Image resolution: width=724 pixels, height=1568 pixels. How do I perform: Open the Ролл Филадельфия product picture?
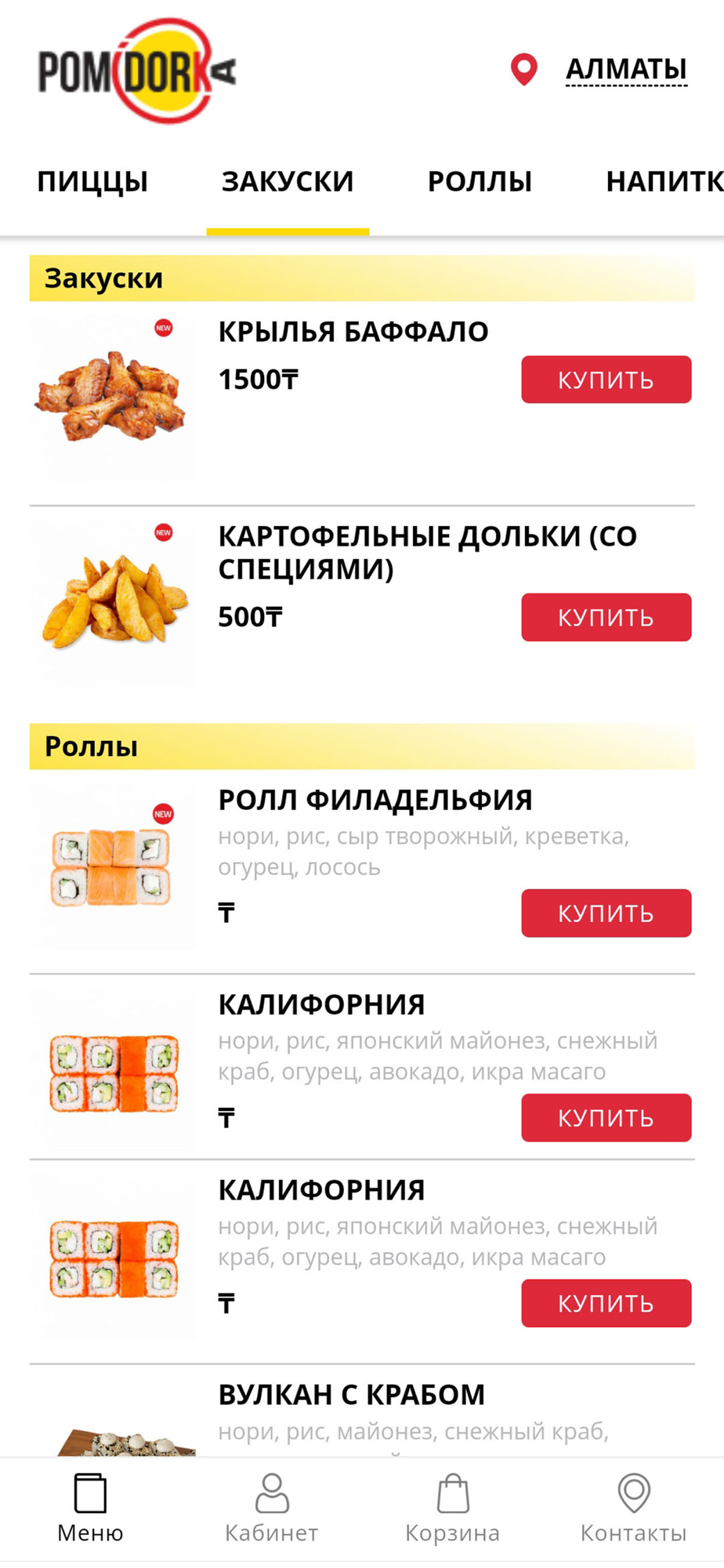click(x=112, y=866)
